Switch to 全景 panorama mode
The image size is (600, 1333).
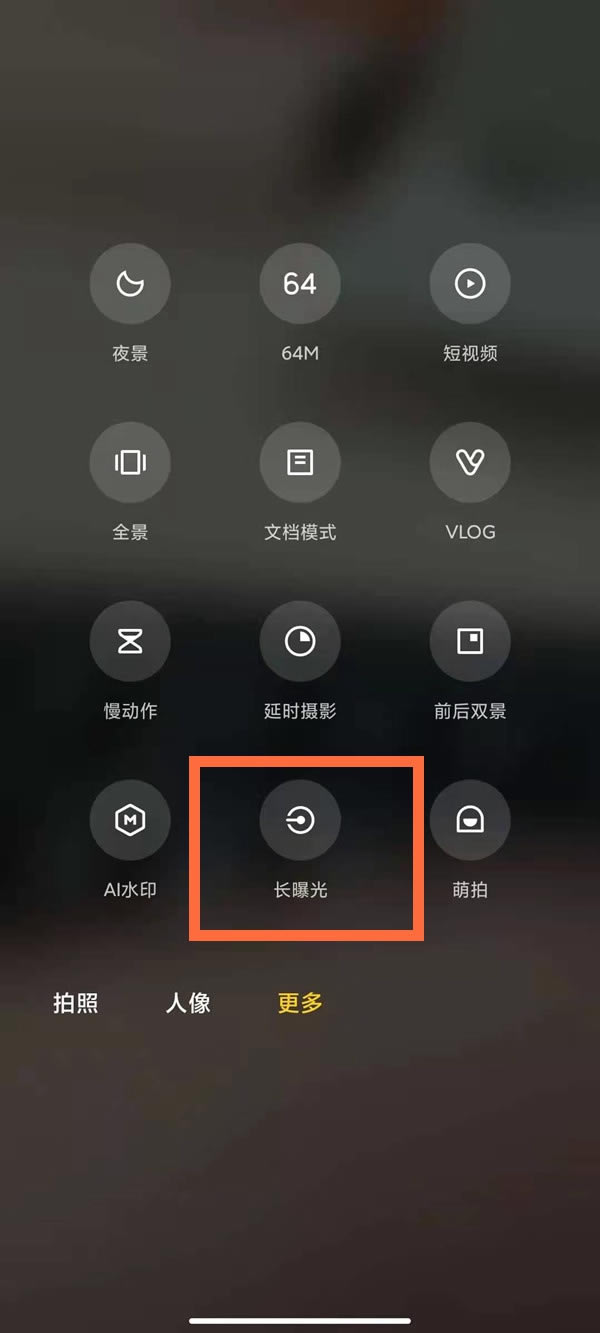(x=130, y=463)
